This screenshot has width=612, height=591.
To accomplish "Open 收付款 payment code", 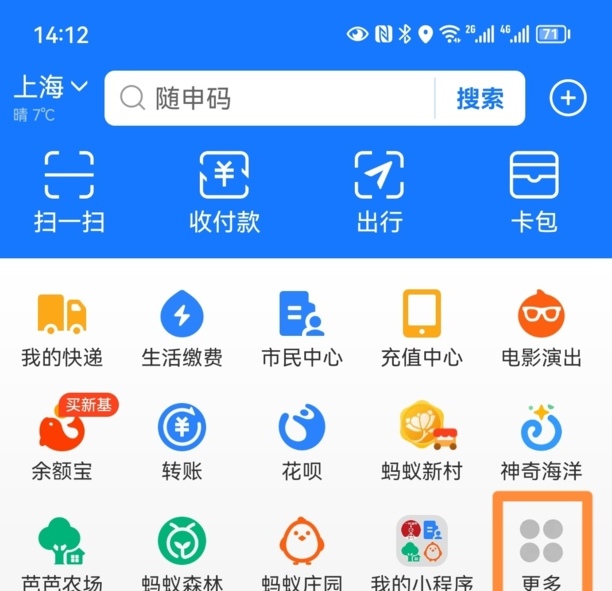I will point(224,190).
